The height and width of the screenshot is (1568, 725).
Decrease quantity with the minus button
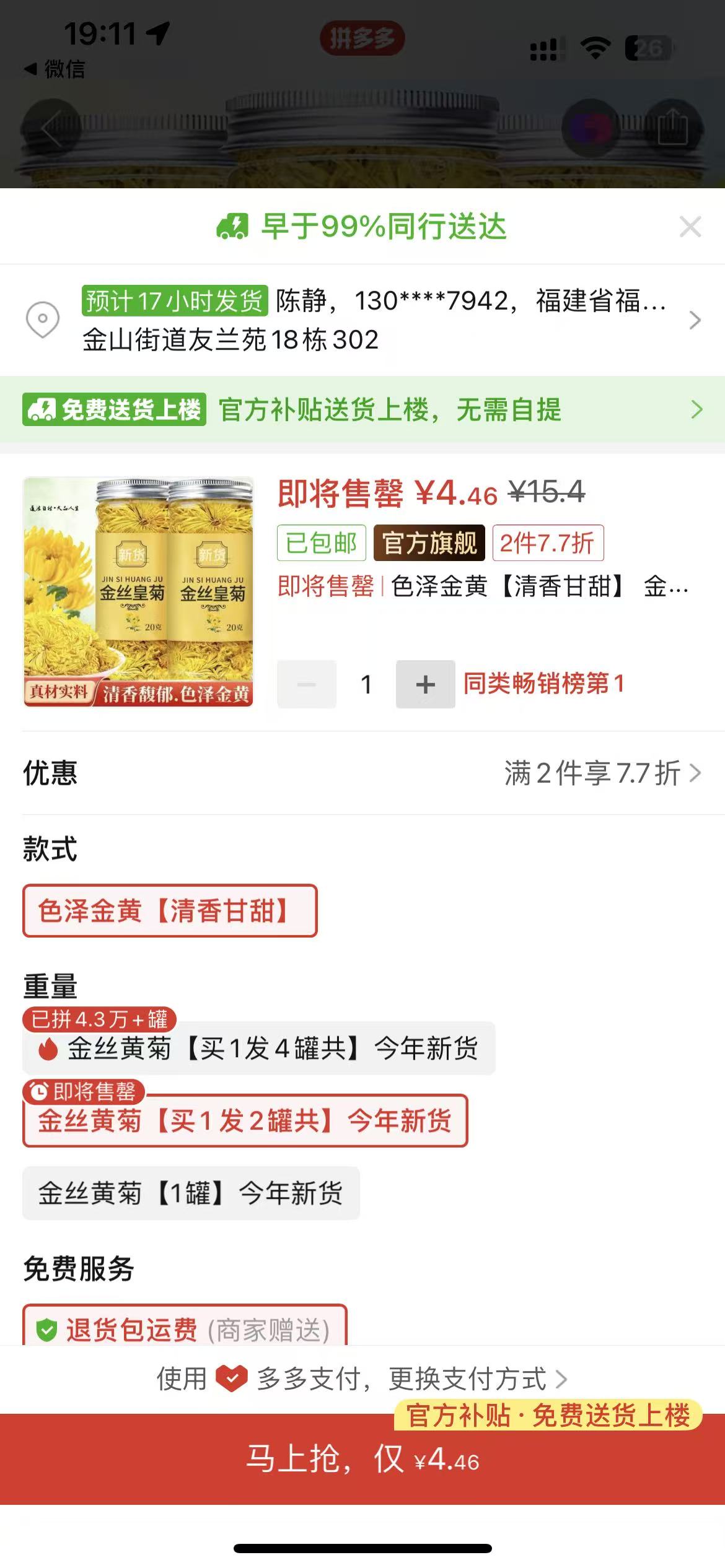(307, 684)
